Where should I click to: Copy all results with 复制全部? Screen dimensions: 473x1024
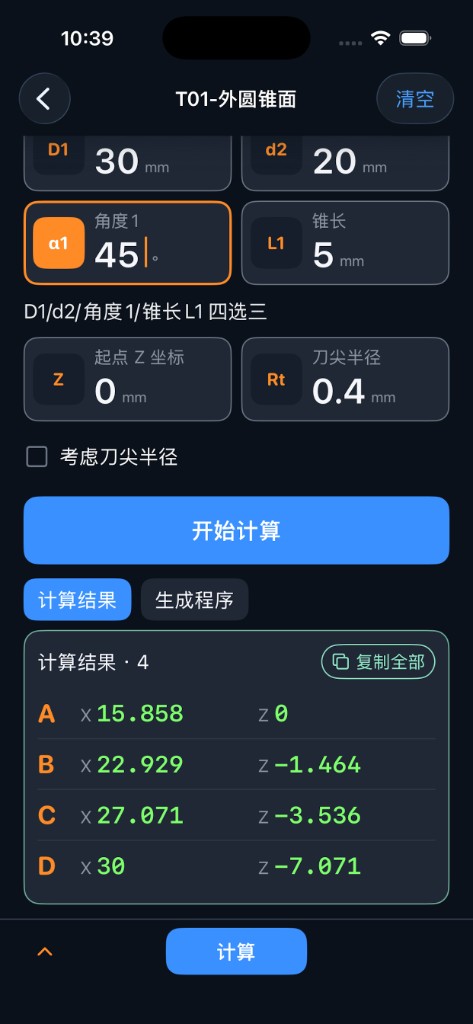click(x=378, y=662)
